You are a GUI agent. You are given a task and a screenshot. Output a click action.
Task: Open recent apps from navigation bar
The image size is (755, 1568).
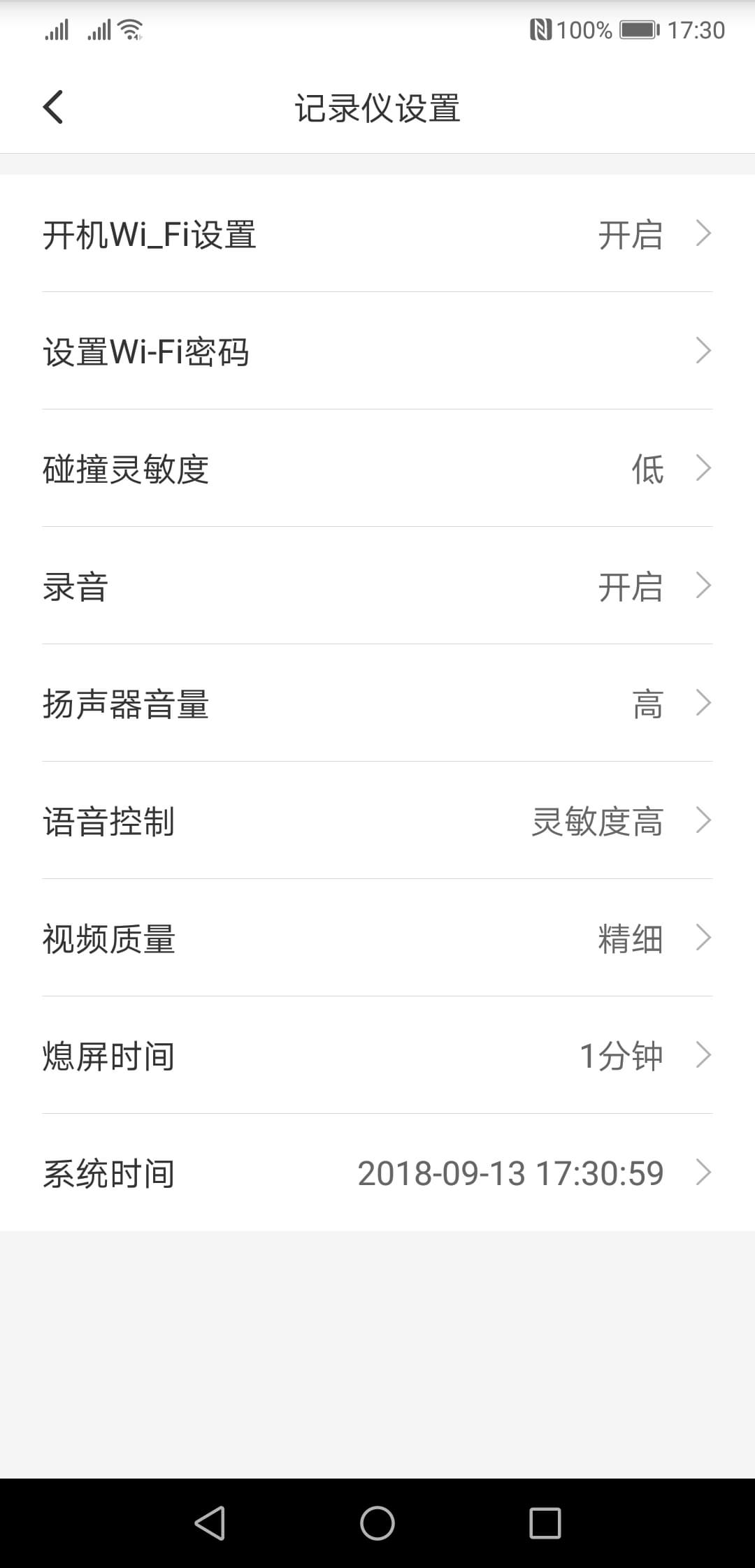545,1523
